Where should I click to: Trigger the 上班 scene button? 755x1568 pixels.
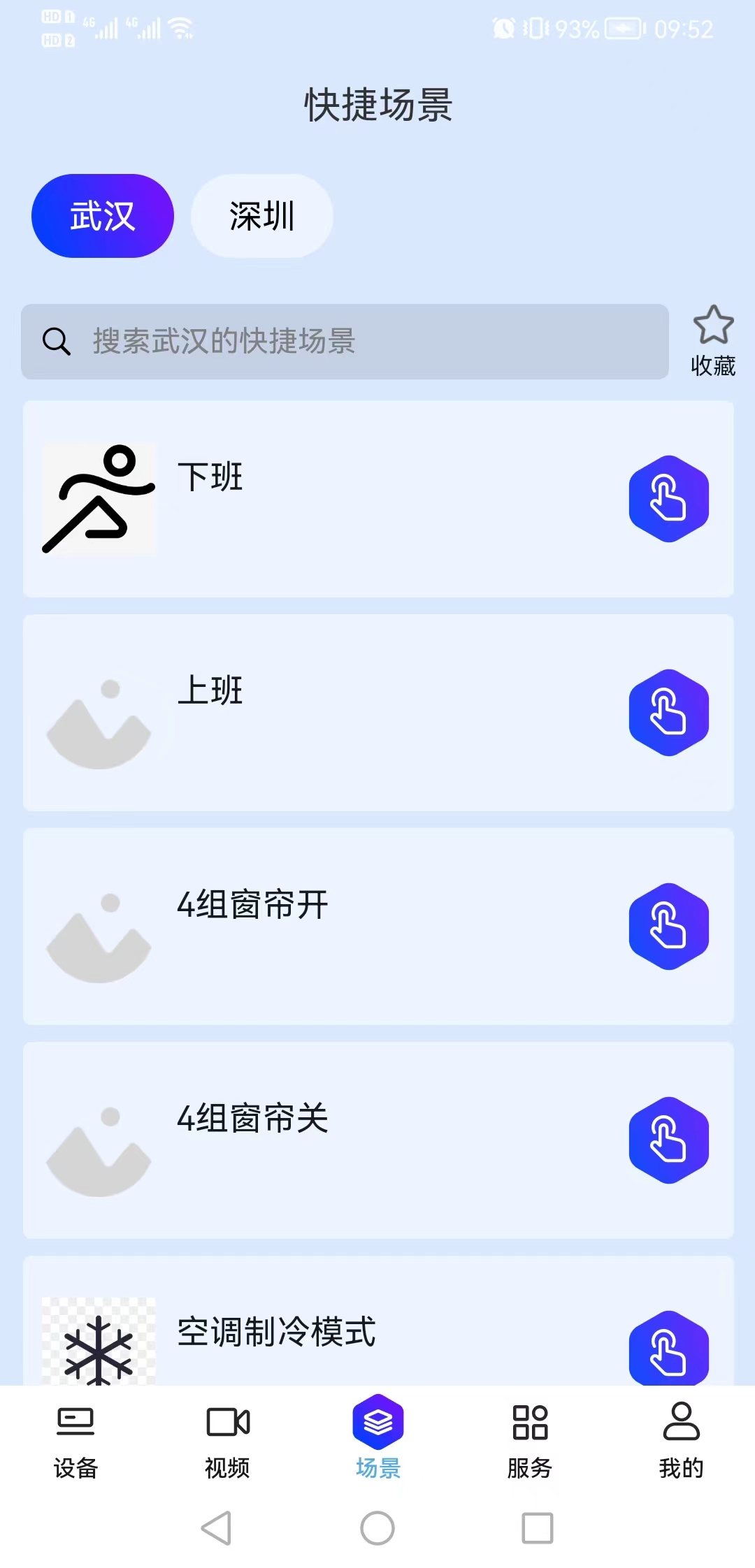tap(669, 713)
